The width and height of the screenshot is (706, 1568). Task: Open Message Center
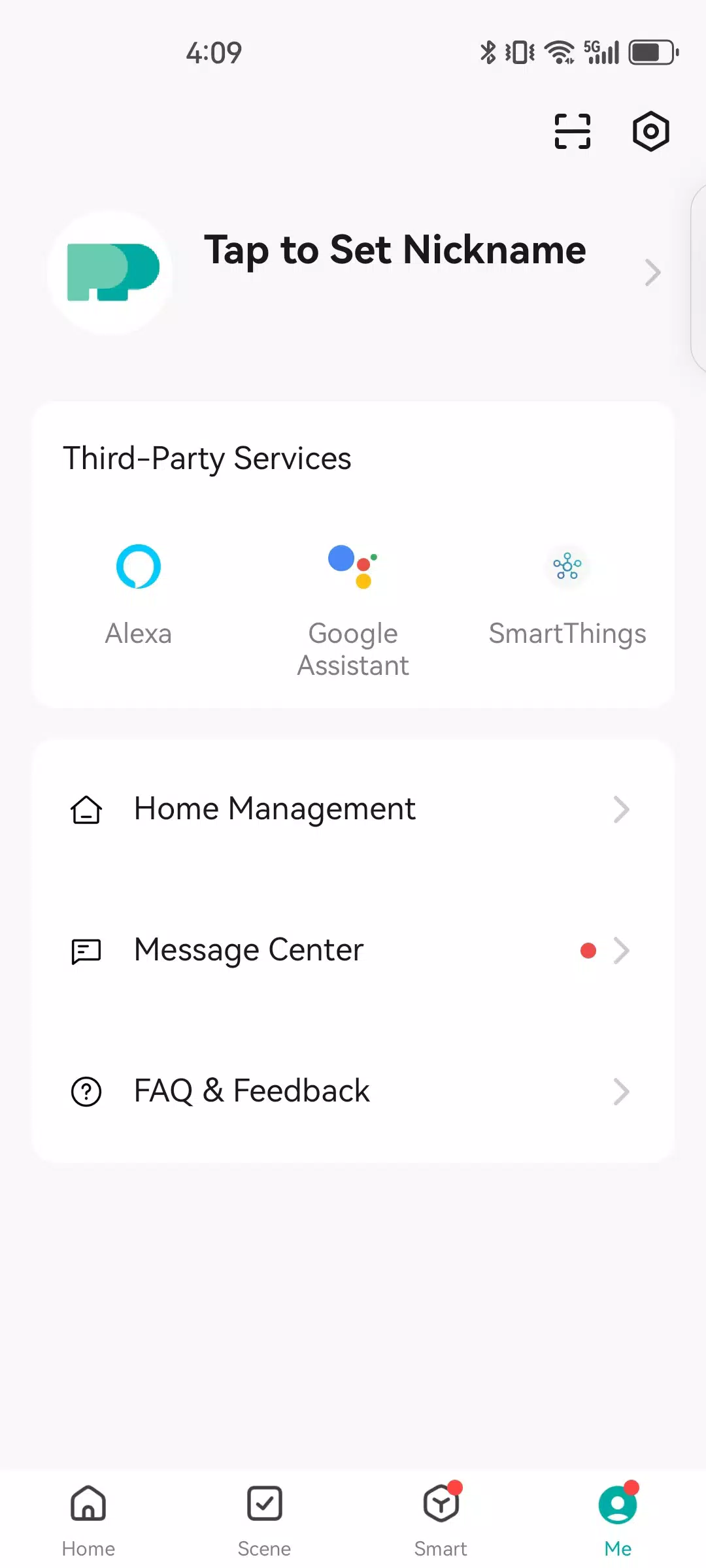coord(353,951)
